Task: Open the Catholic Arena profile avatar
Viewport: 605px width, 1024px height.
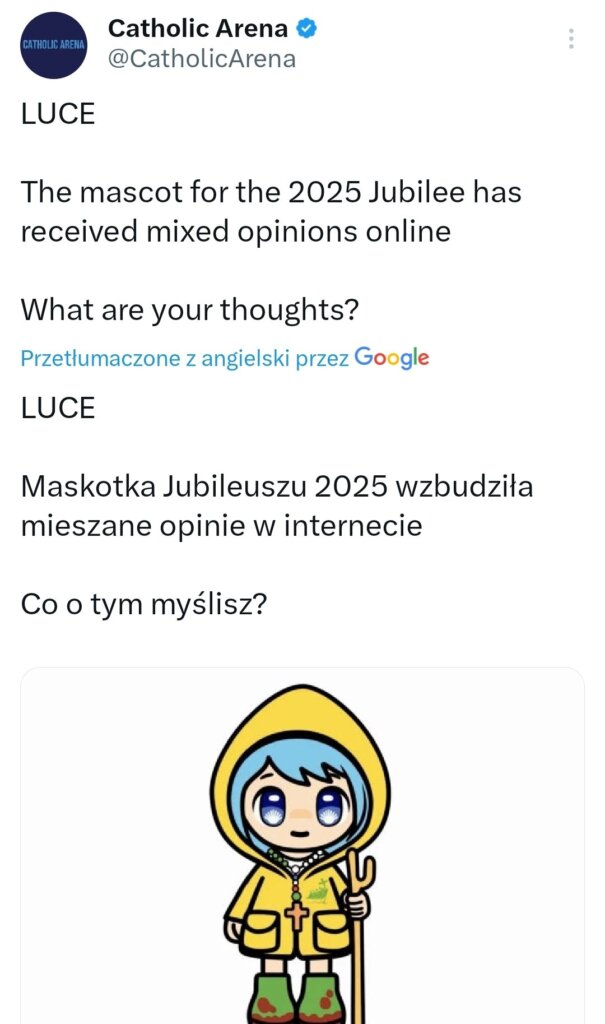Action: (x=54, y=45)
